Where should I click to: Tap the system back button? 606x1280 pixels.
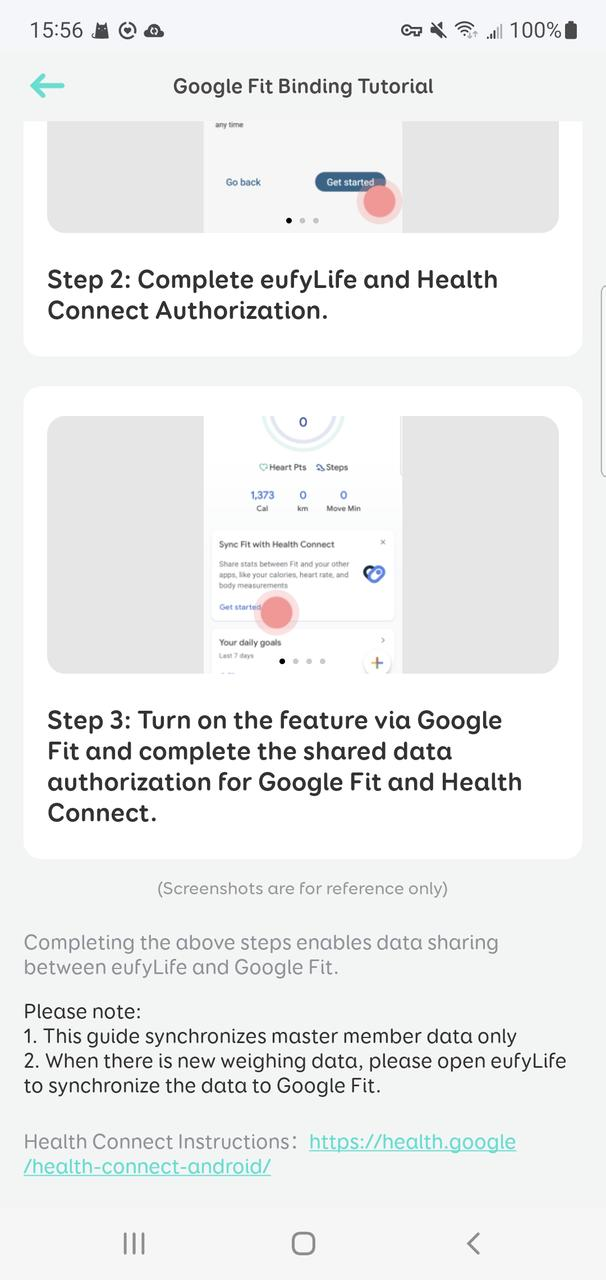click(x=473, y=1243)
